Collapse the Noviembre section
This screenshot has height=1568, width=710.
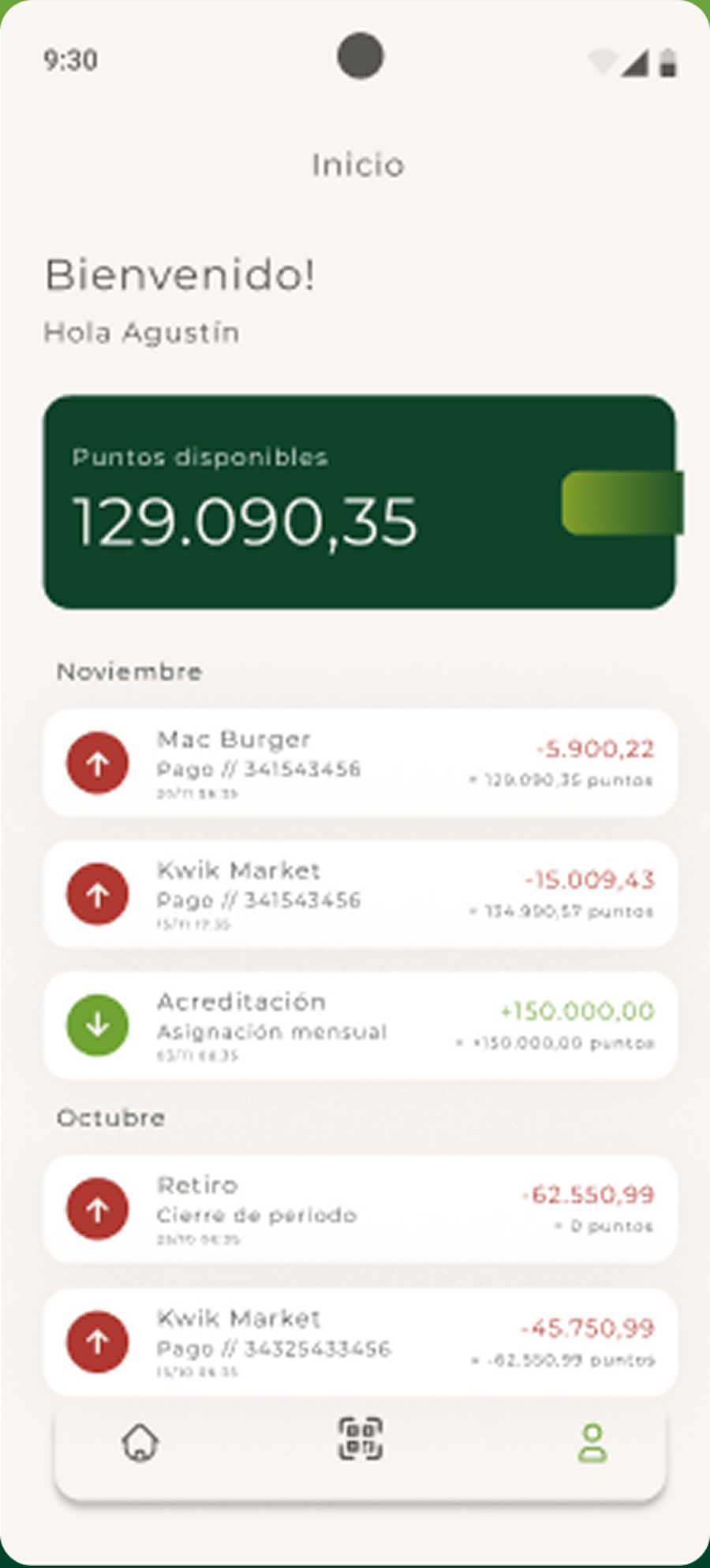[x=129, y=671]
